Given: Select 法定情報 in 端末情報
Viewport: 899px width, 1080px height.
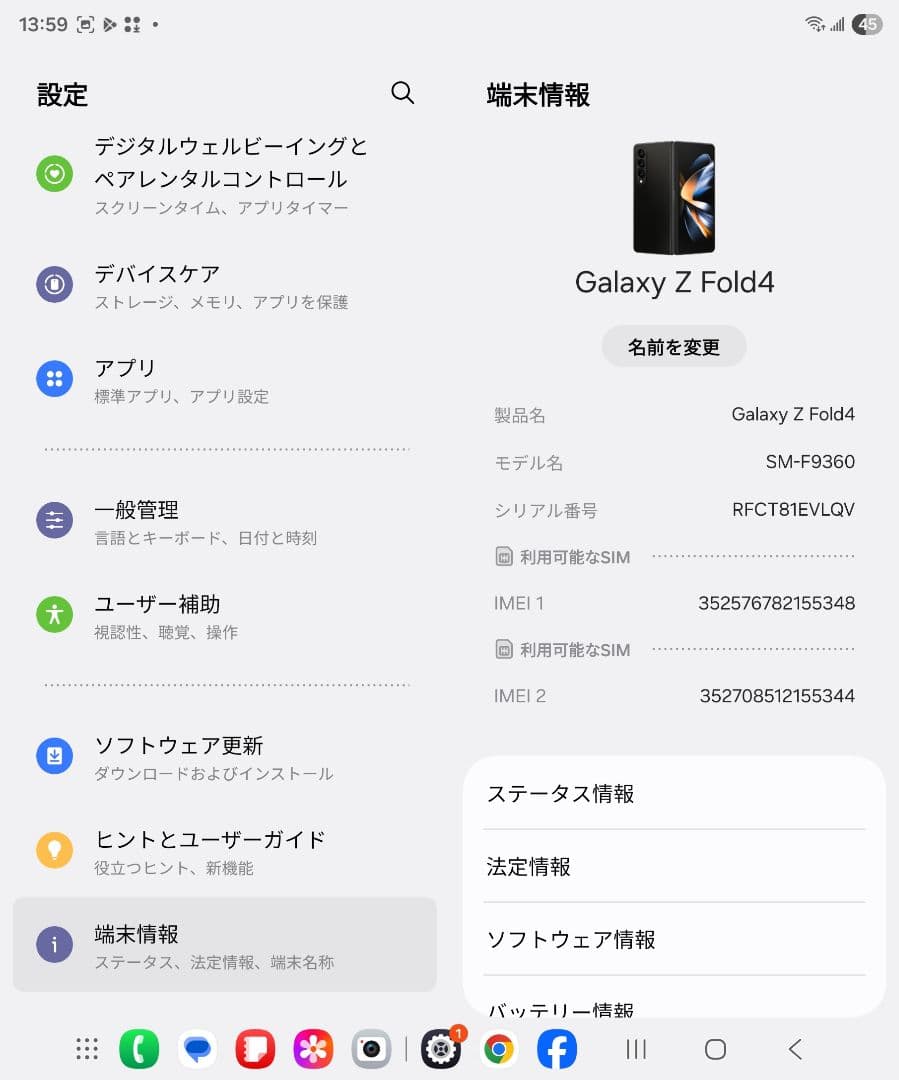Looking at the screenshot, I should (x=673, y=867).
